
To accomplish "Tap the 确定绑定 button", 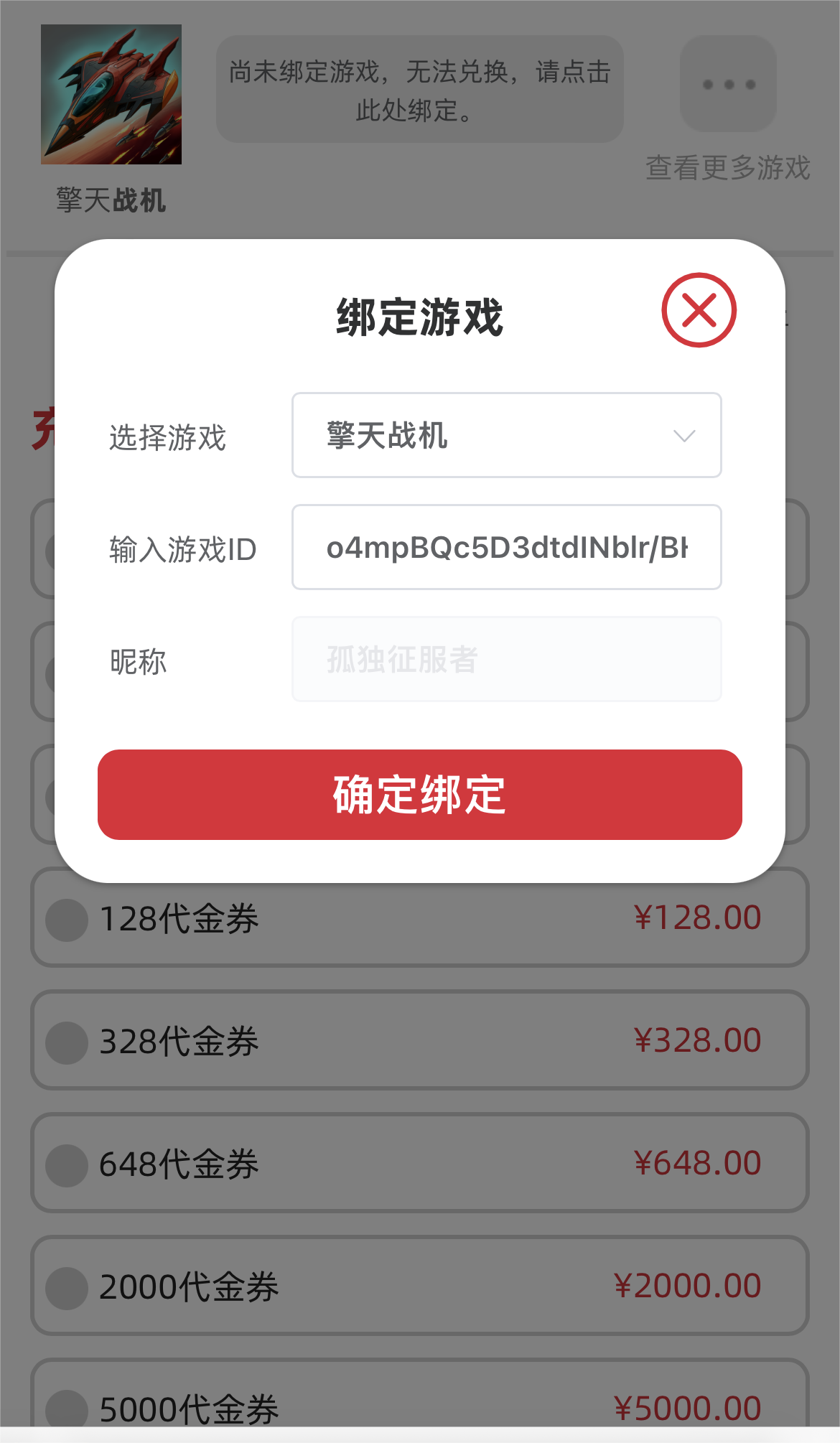I will pos(420,795).
